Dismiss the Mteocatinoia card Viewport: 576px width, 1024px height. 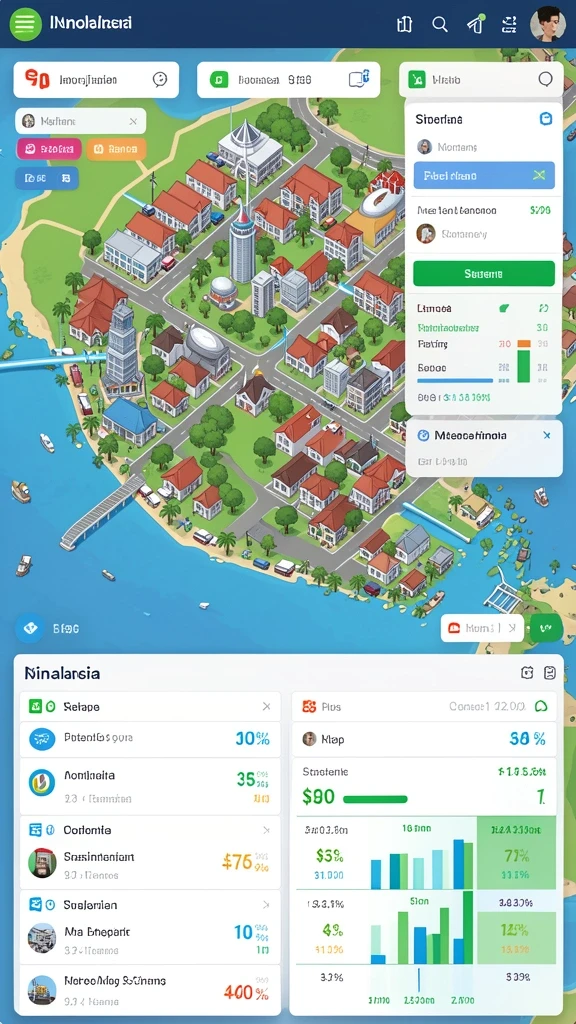(547, 435)
